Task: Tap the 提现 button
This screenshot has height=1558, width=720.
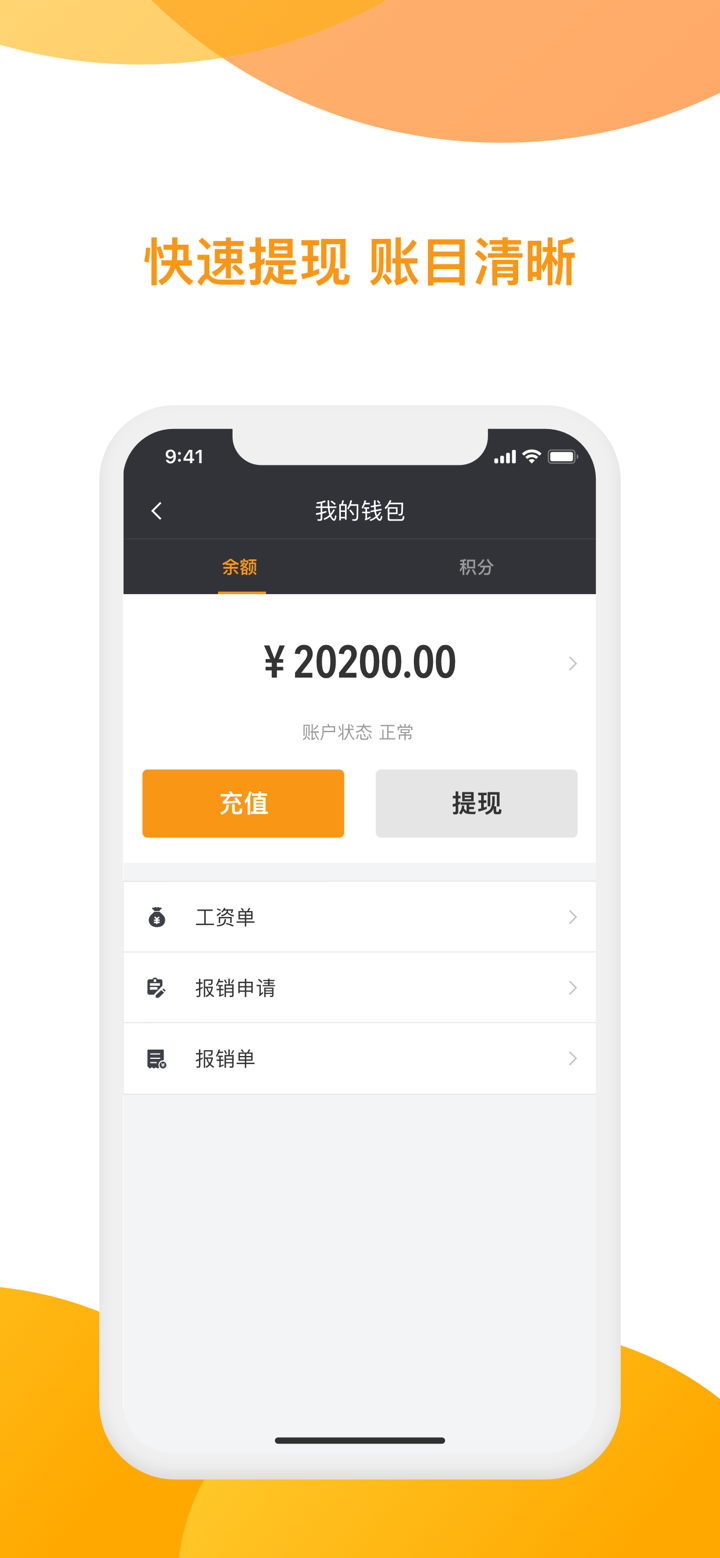Action: coord(476,803)
